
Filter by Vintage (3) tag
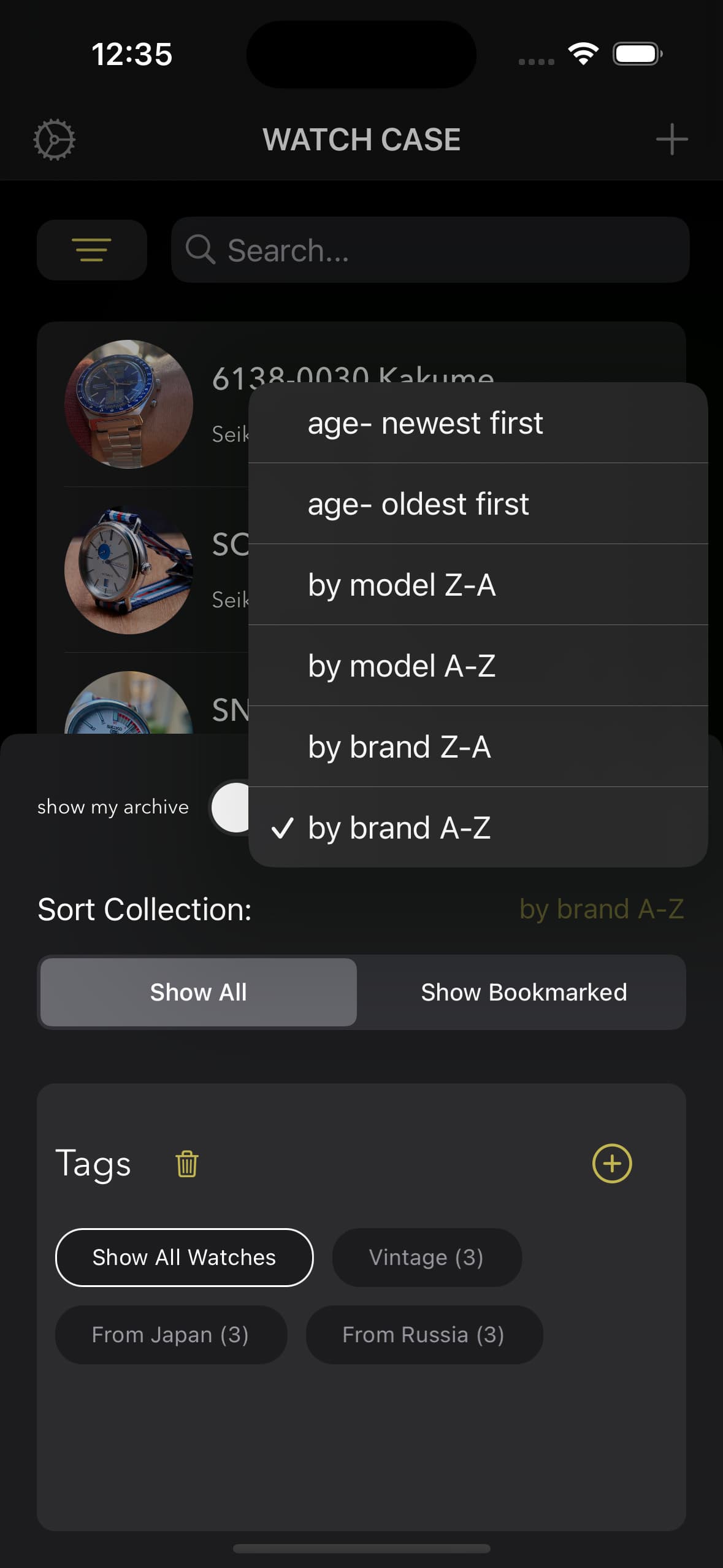click(x=426, y=1258)
